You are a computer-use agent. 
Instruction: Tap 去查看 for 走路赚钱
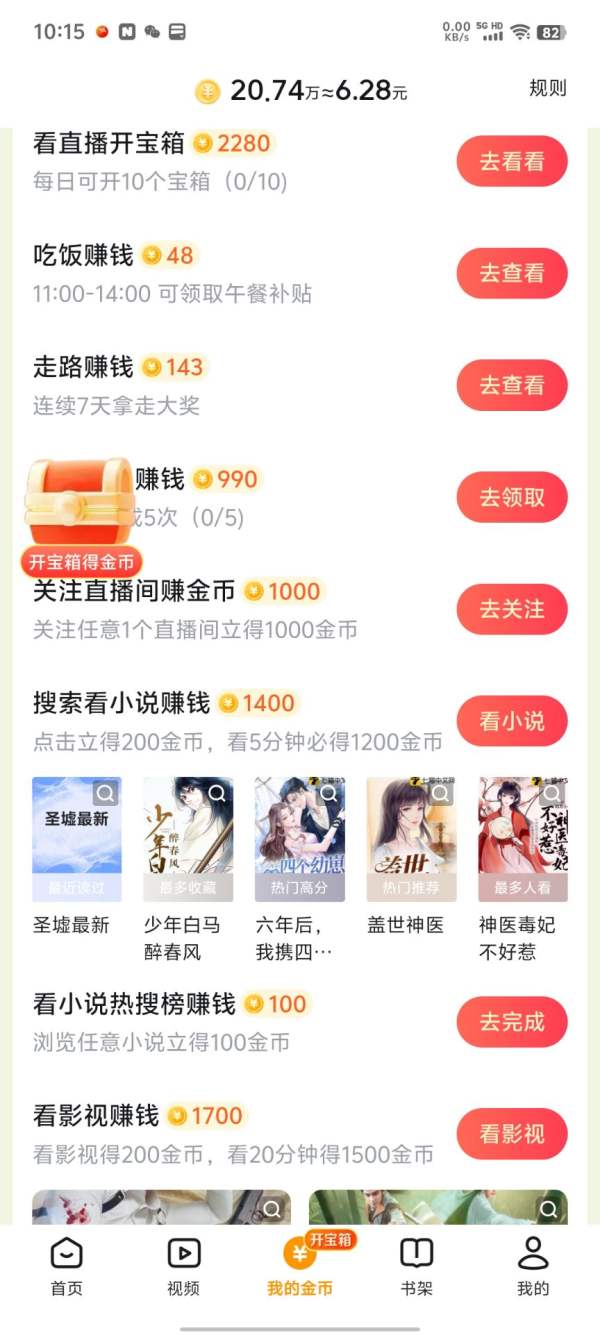pyautogui.click(x=512, y=385)
